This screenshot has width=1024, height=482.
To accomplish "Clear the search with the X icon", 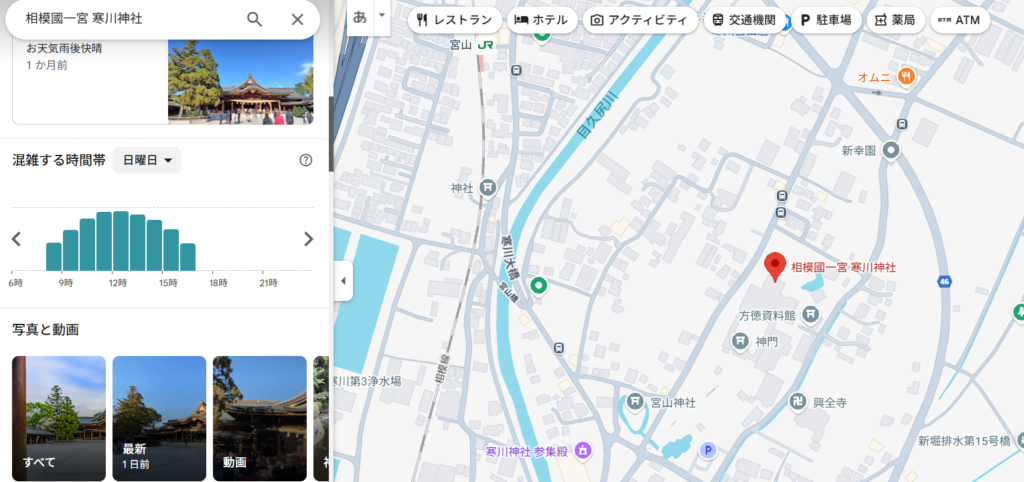I will coord(297,19).
